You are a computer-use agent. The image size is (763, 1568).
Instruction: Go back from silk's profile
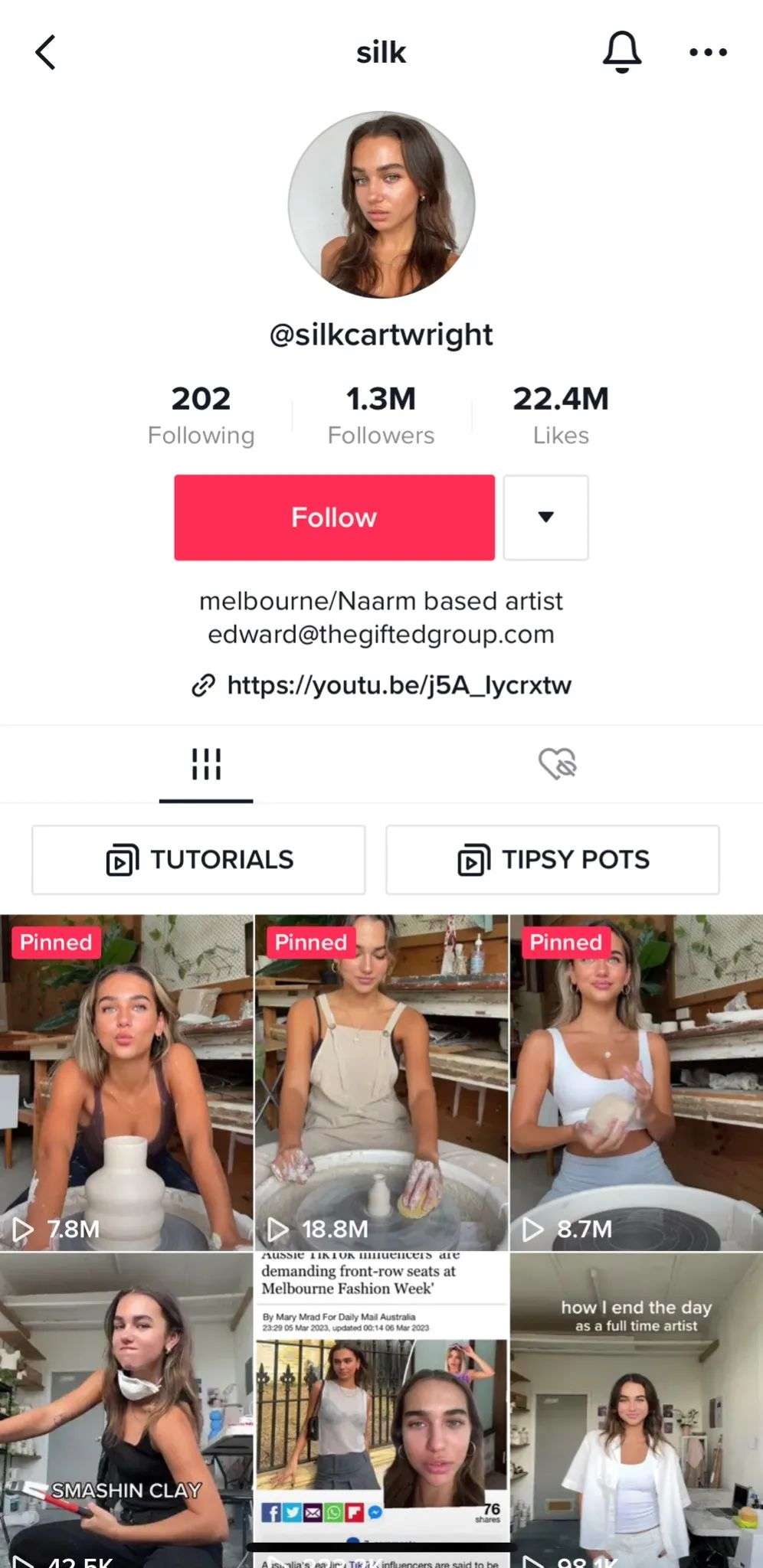point(46,52)
